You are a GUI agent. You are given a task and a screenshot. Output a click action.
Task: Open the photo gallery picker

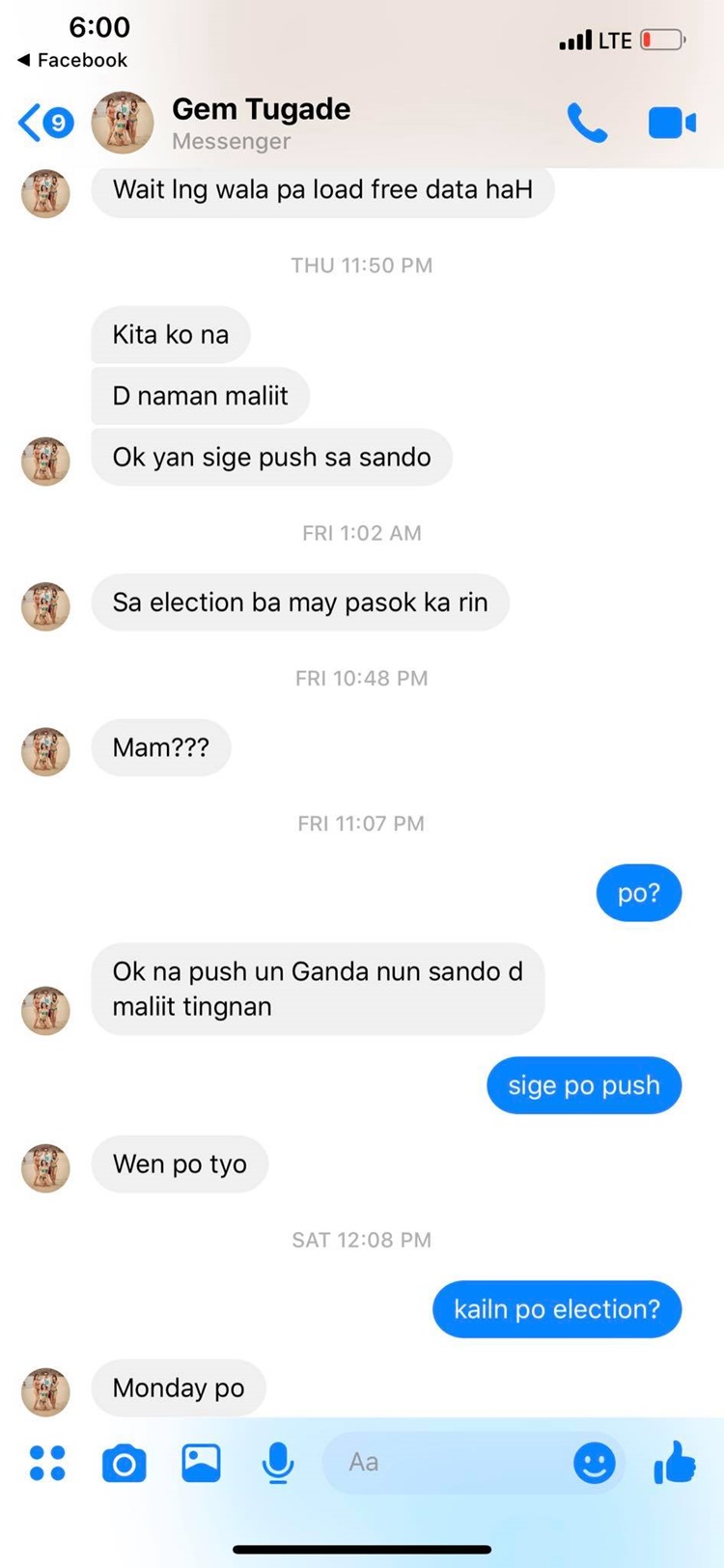pos(201,1463)
